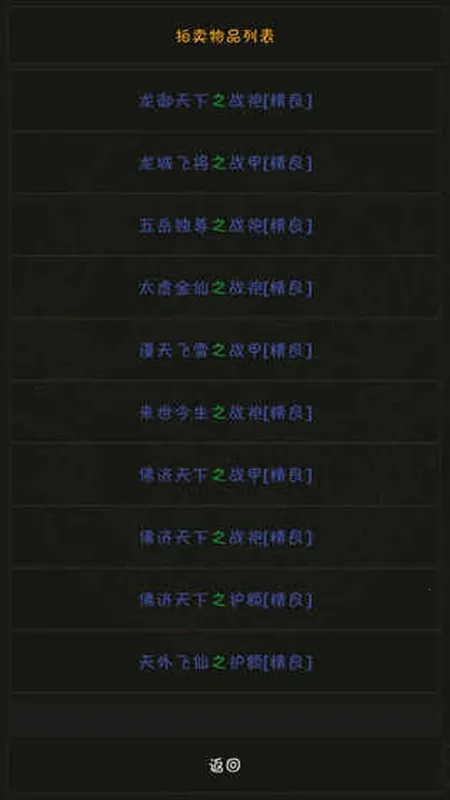Screen dimensions: 450x800
Task: View 天外飞仙之护腕[精良] auction item
Action: [225, 662]
